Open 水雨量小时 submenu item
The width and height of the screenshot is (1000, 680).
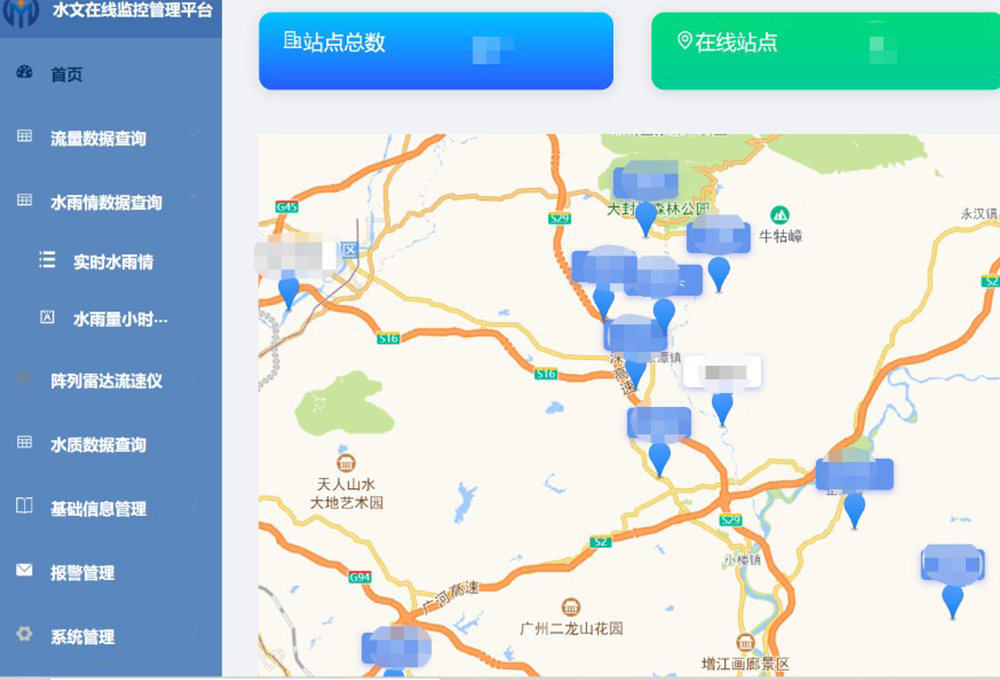coord(120,320)
